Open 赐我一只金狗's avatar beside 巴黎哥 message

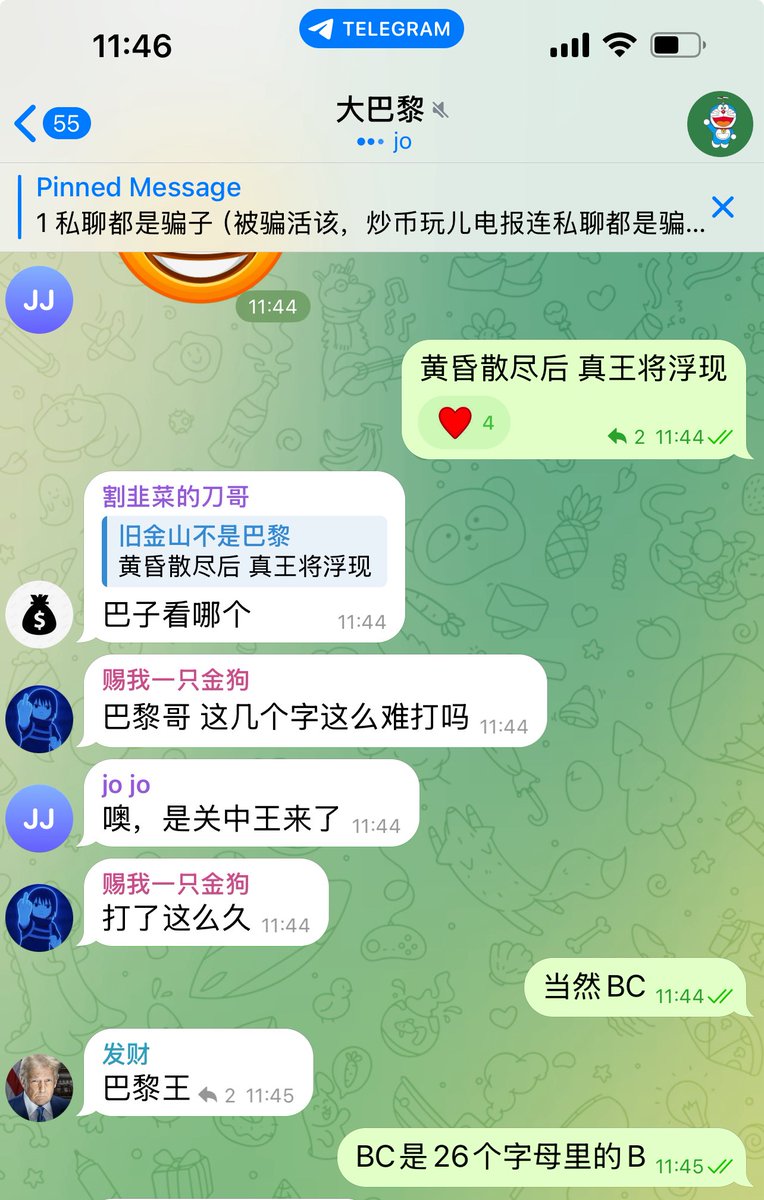click(39, 719)
